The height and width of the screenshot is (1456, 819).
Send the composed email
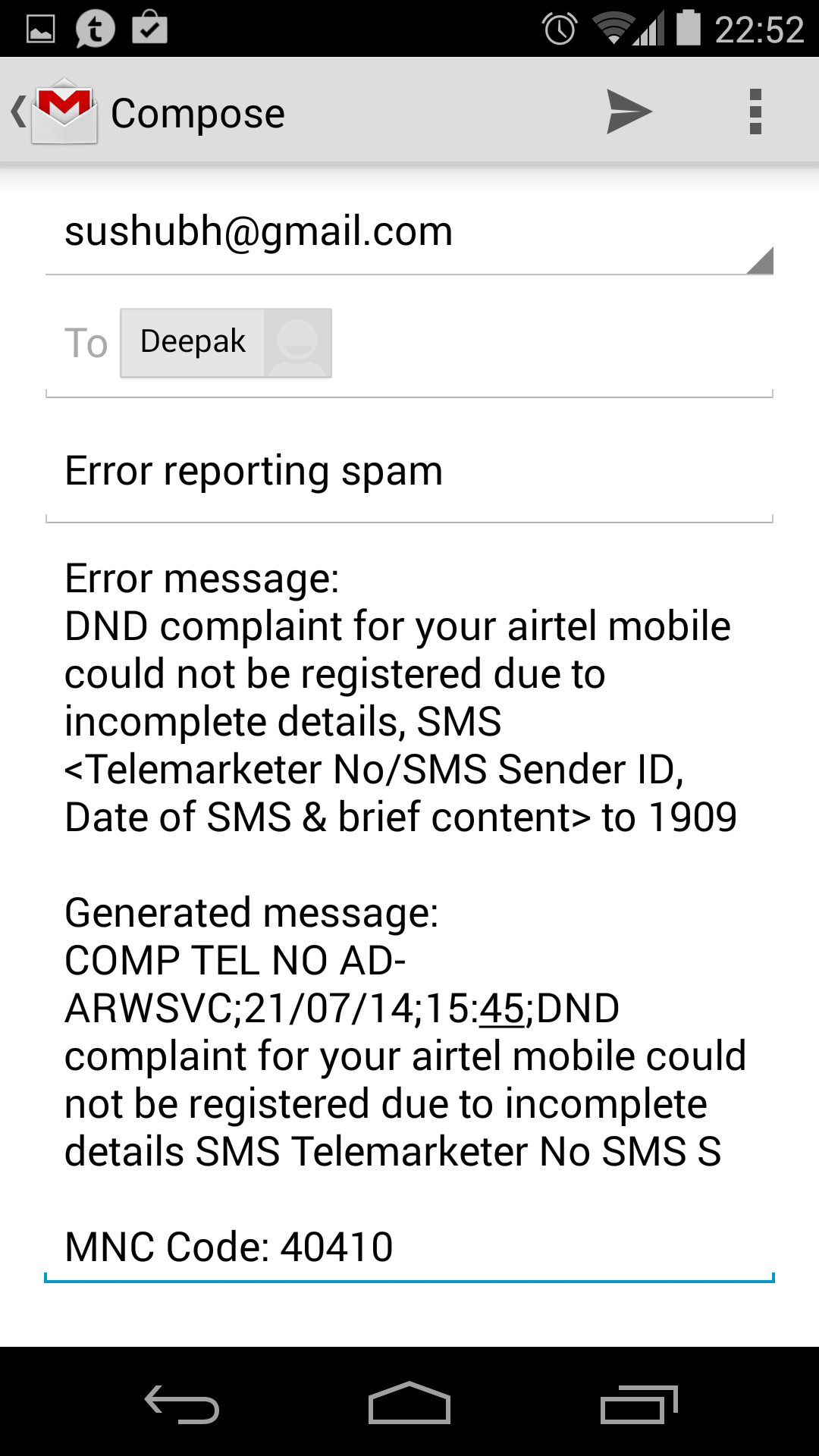click(x=629, y=112)
